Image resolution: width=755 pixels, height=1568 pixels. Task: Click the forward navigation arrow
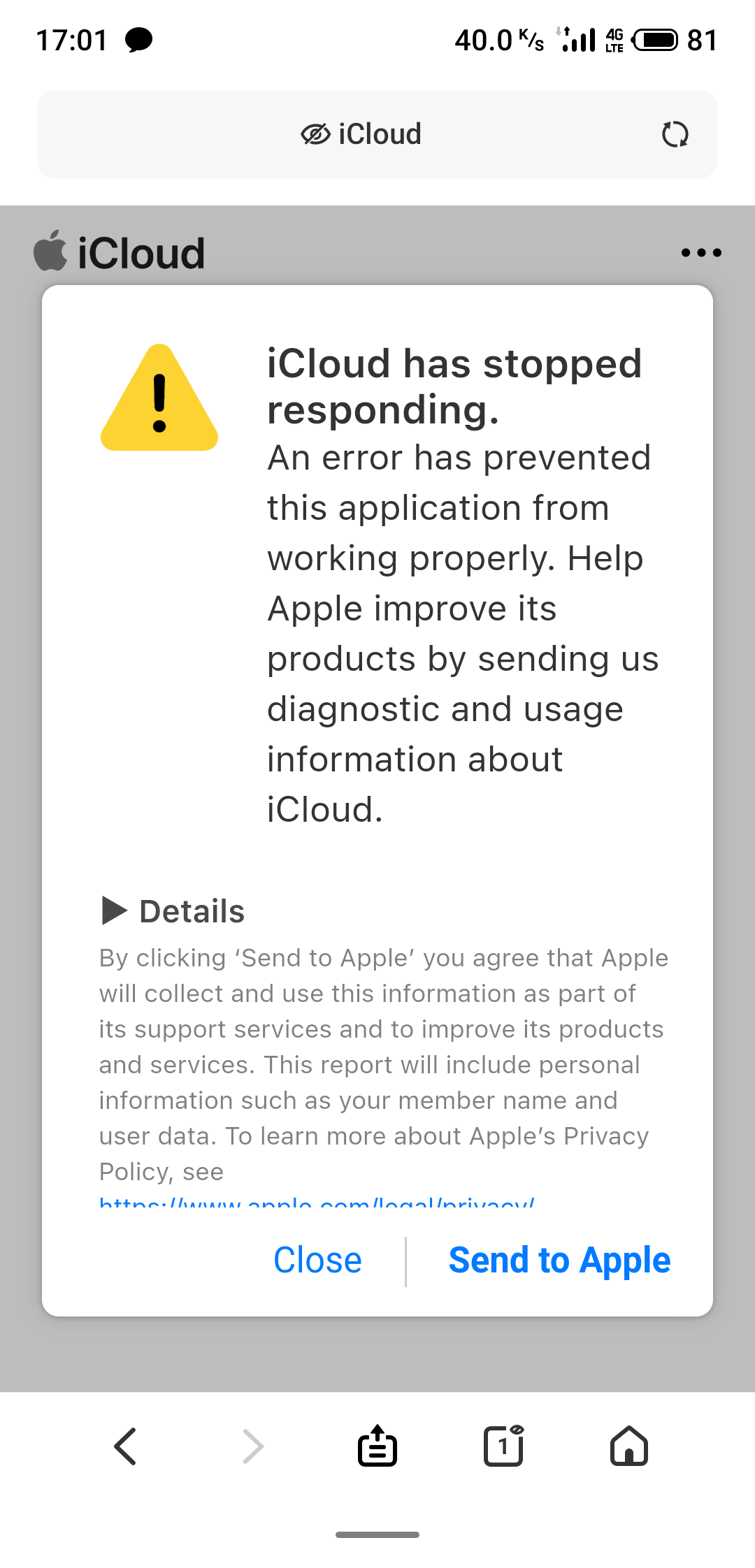click(x=252, y=1445)
